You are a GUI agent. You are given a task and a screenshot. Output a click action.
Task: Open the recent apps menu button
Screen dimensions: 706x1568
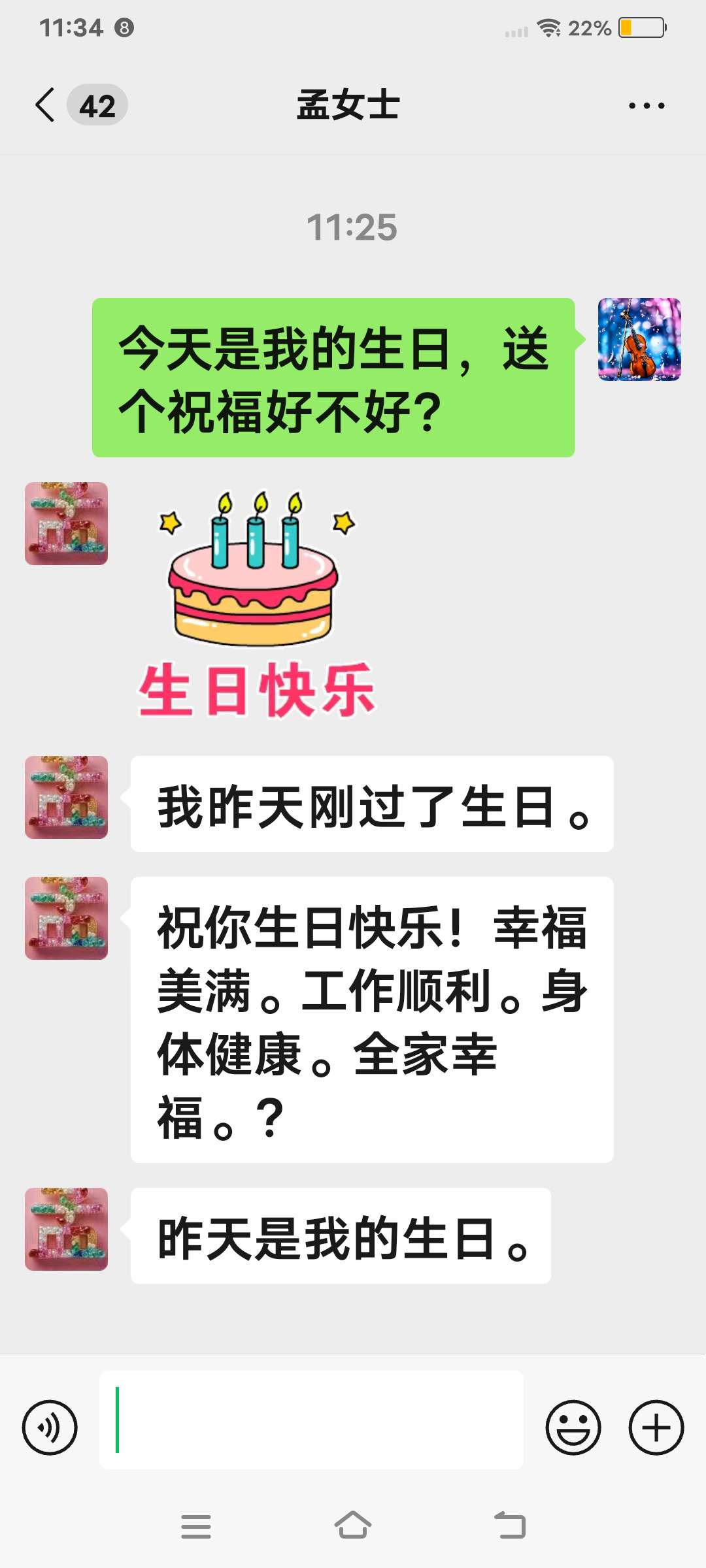pos(196,1526)
